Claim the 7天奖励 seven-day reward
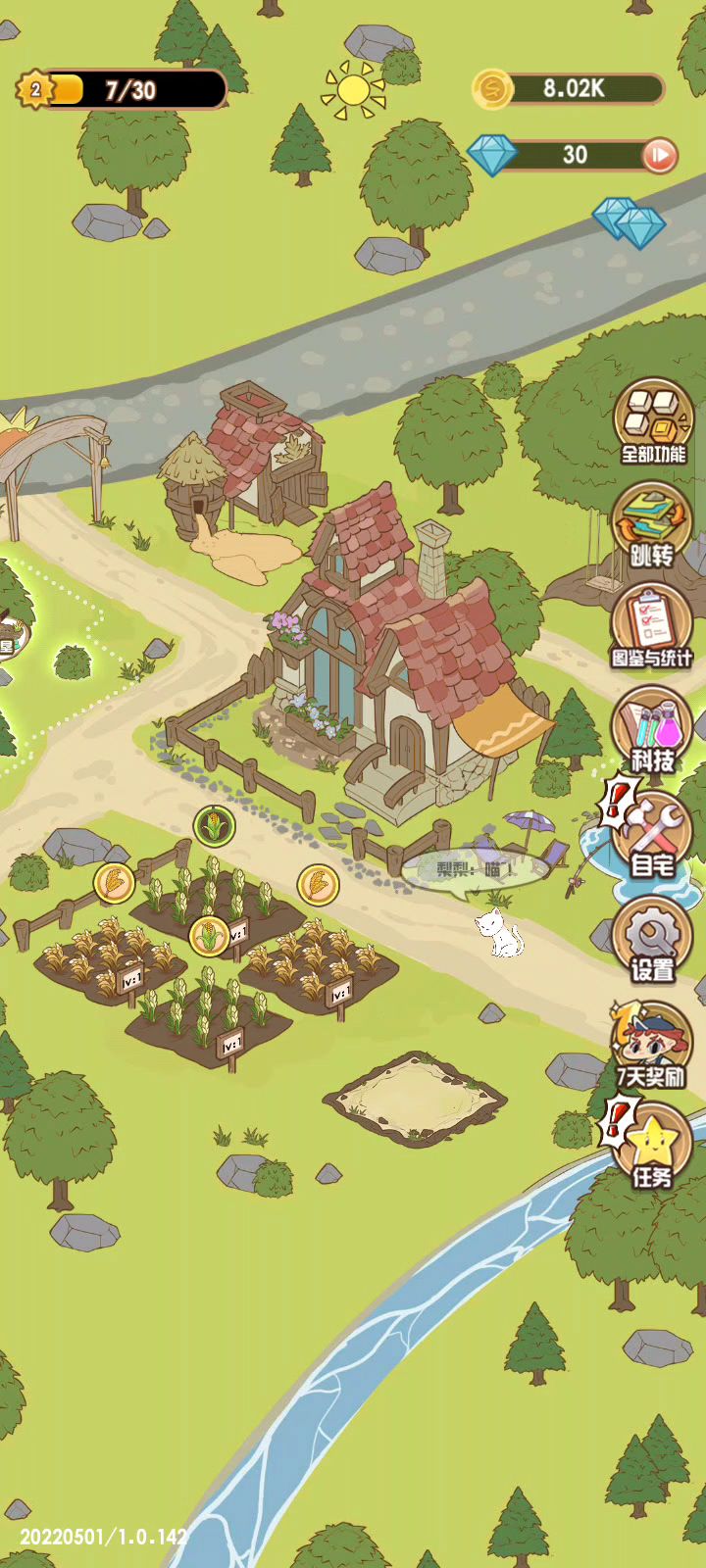 650,1047
